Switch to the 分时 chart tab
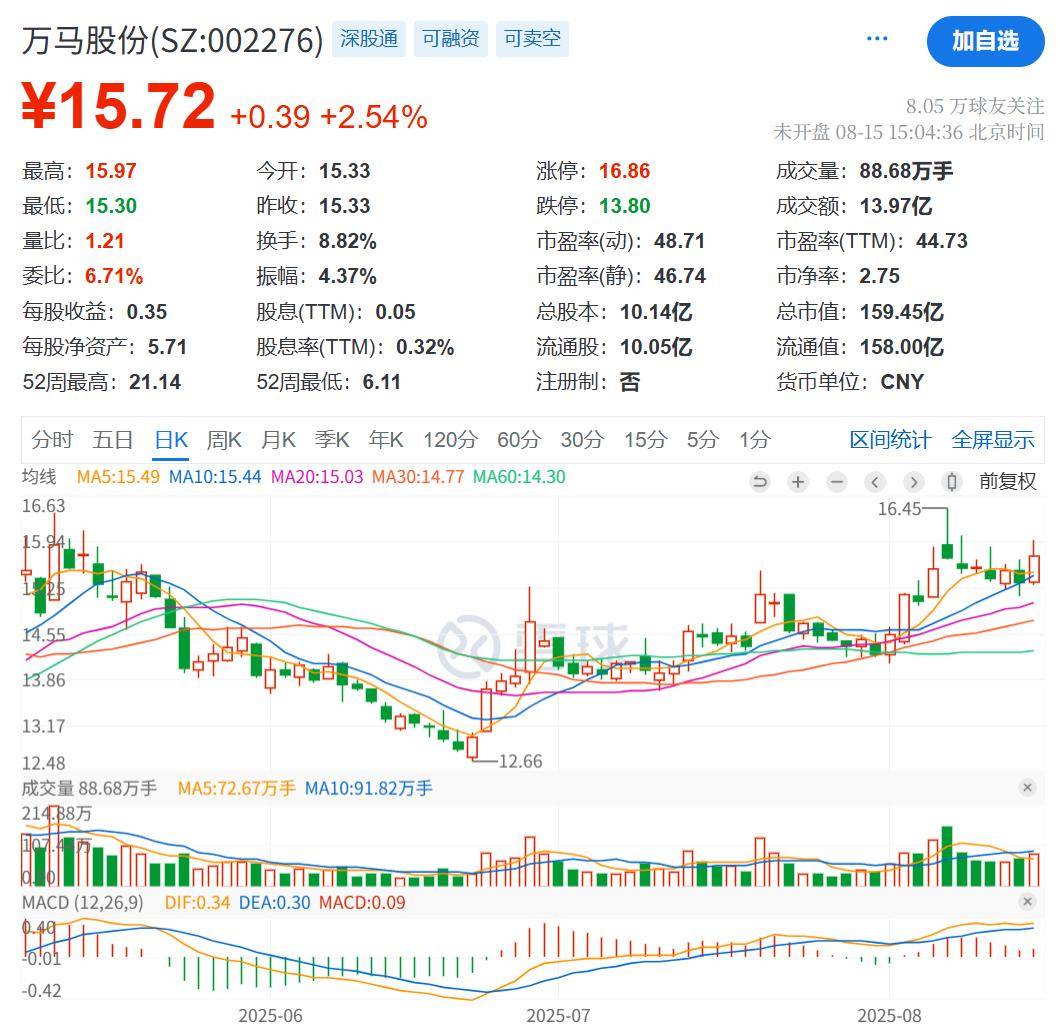Viewport: 1058px width, 1030px height. coord(52,440)
